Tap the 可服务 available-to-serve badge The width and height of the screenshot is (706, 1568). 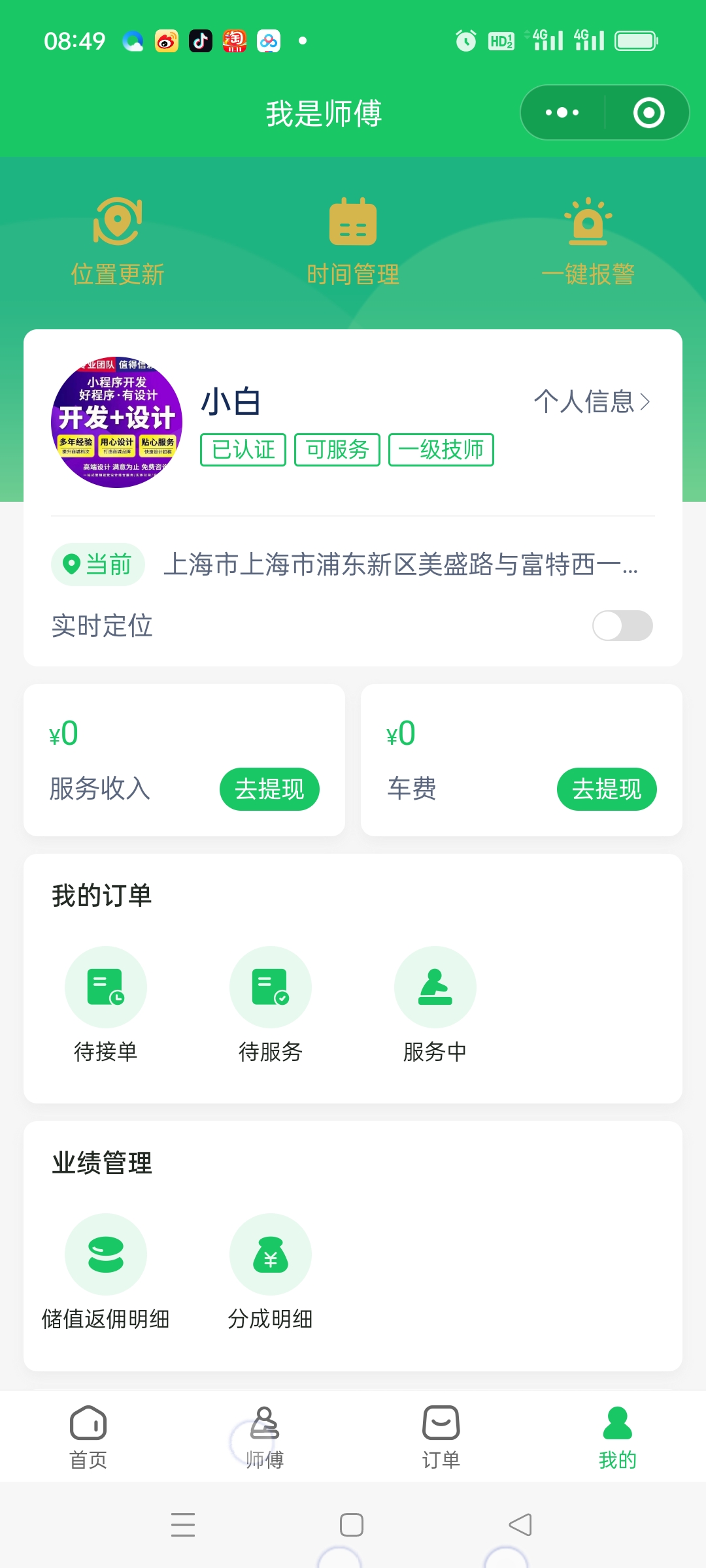click(337, 449)
